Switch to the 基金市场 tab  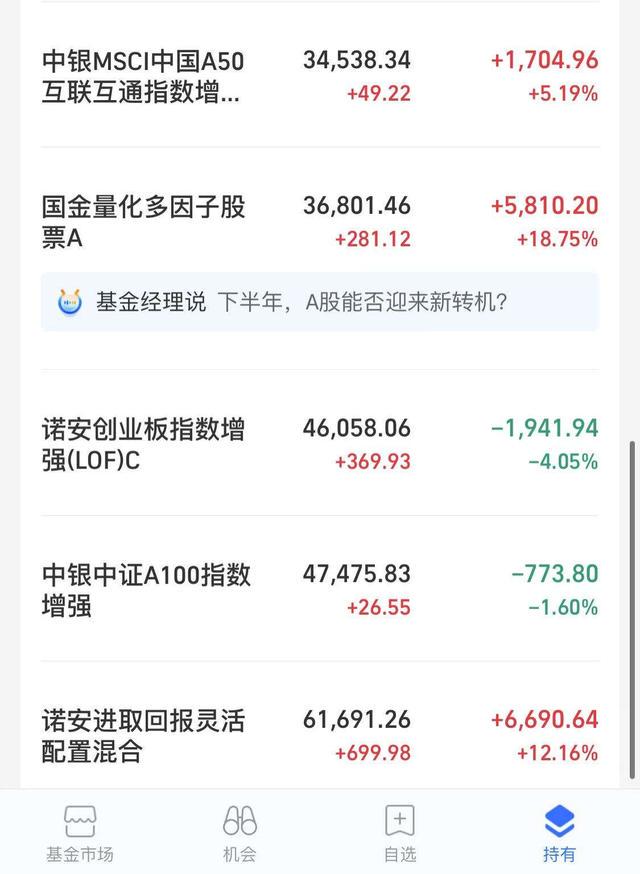point(80,834)
